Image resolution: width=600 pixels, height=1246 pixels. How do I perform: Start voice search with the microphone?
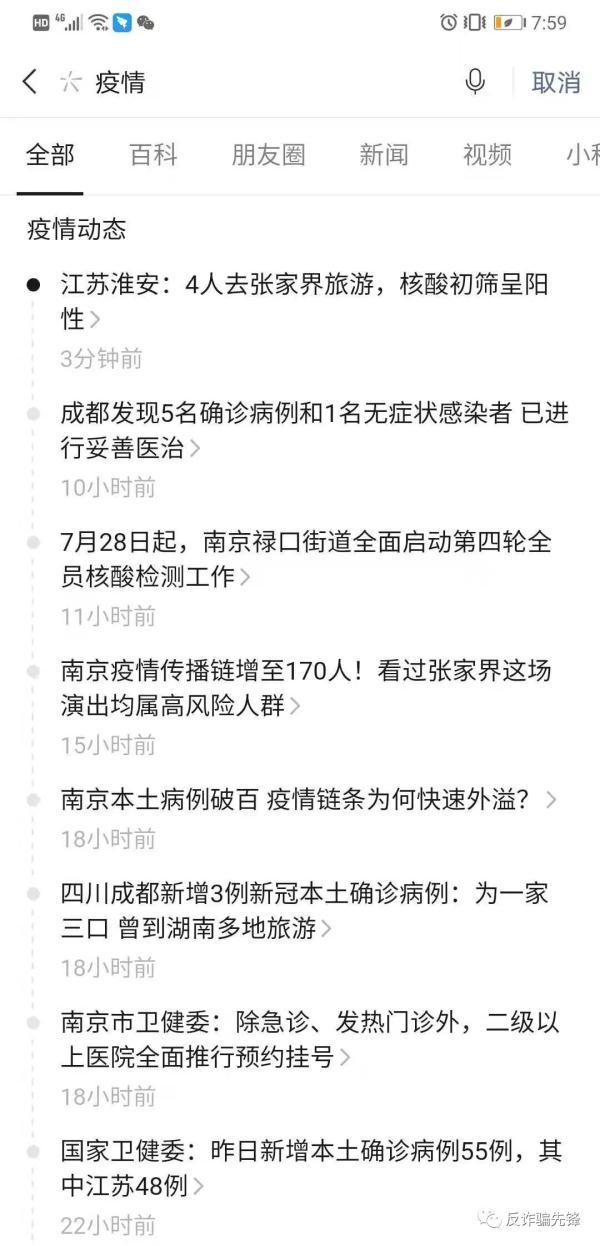pos(476,82)
